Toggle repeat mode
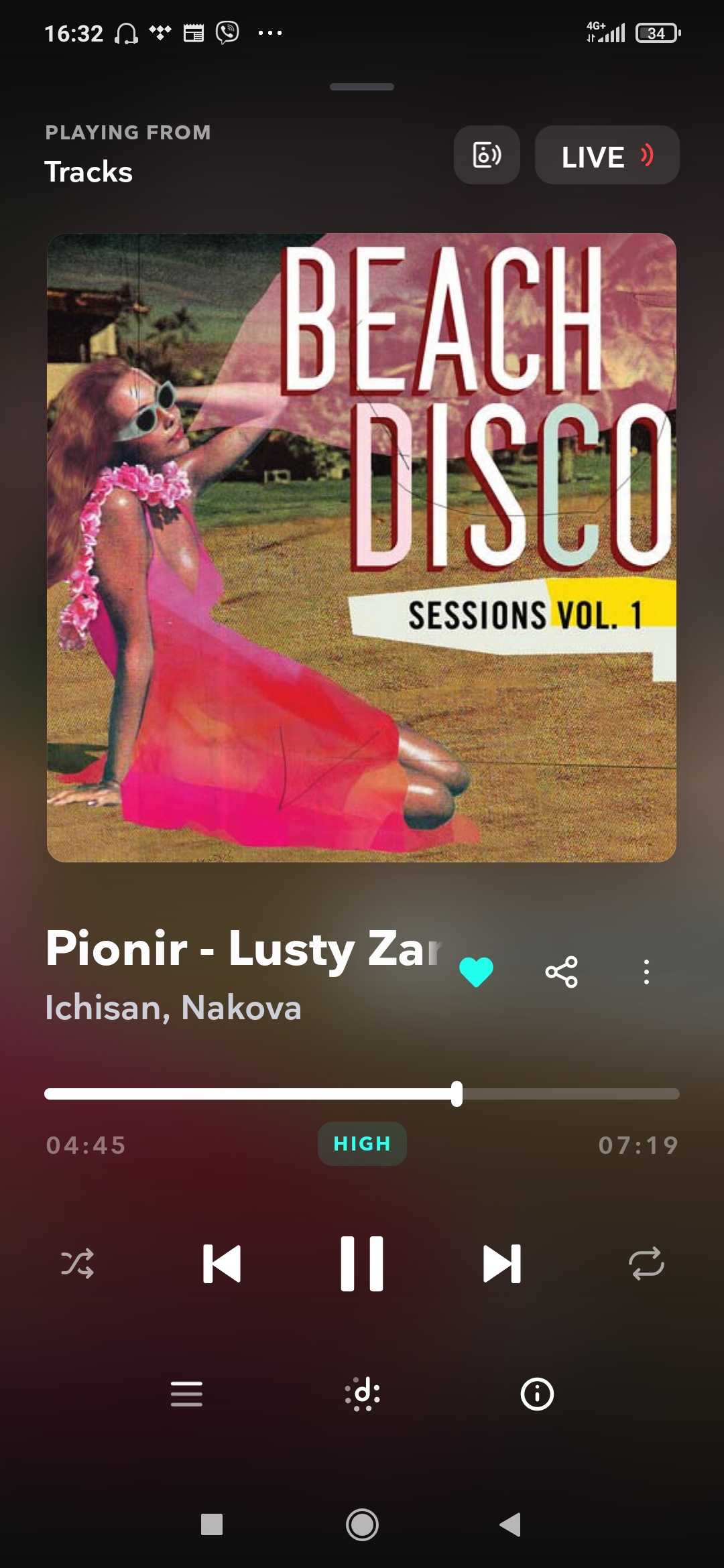 (x=646, y=1264)
